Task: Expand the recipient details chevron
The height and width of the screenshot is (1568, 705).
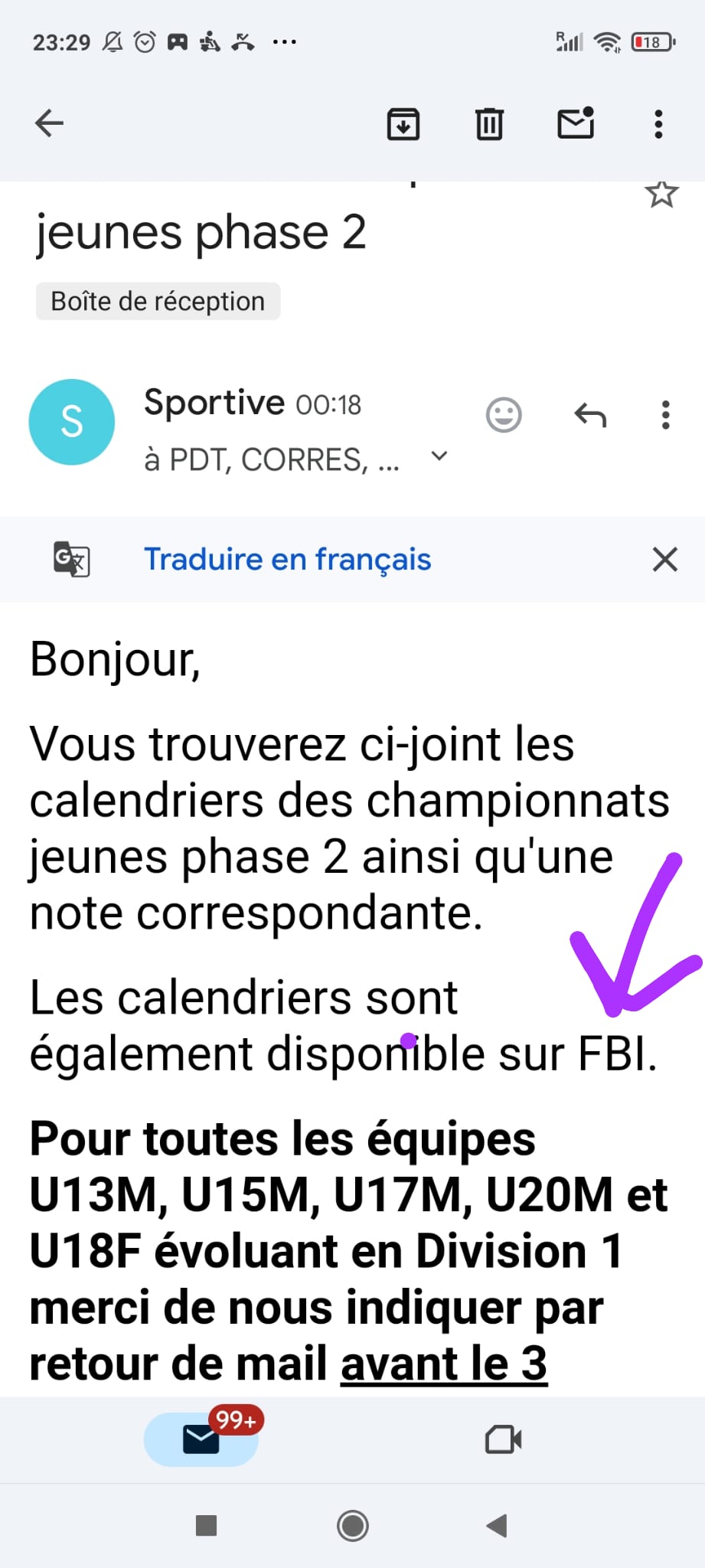Action: pos(439,457)
